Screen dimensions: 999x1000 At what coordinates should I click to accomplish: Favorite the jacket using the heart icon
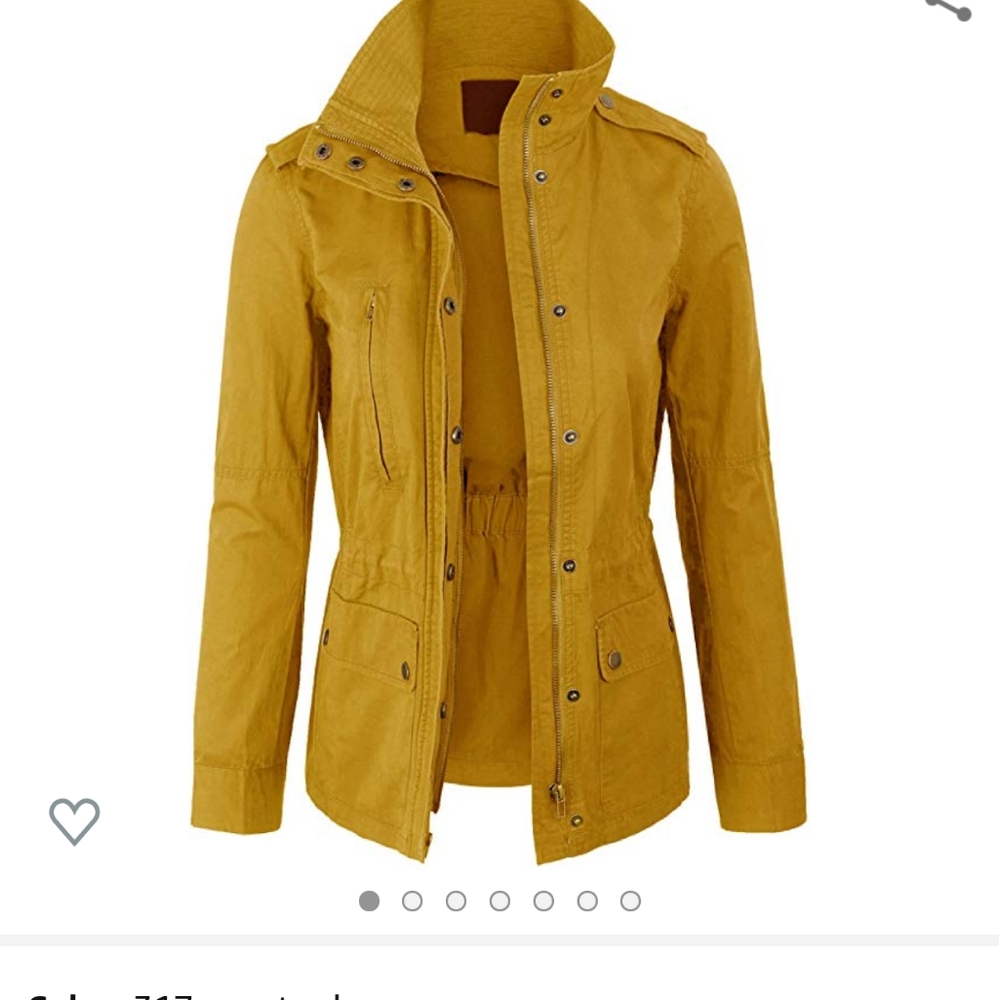point(74,820)
